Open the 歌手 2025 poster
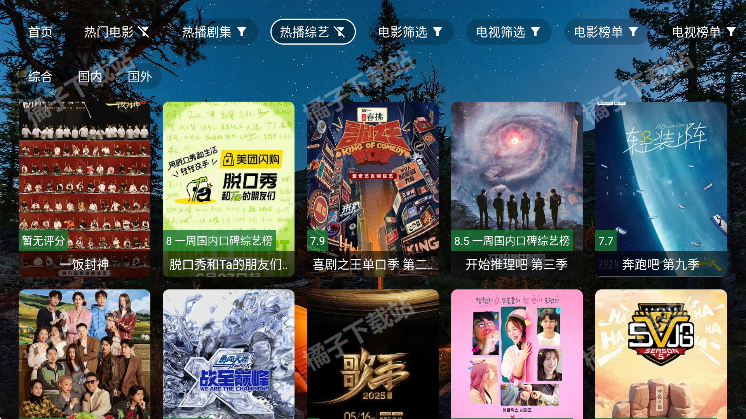This screenshot has width=746, height=419. tap(372, 354)
